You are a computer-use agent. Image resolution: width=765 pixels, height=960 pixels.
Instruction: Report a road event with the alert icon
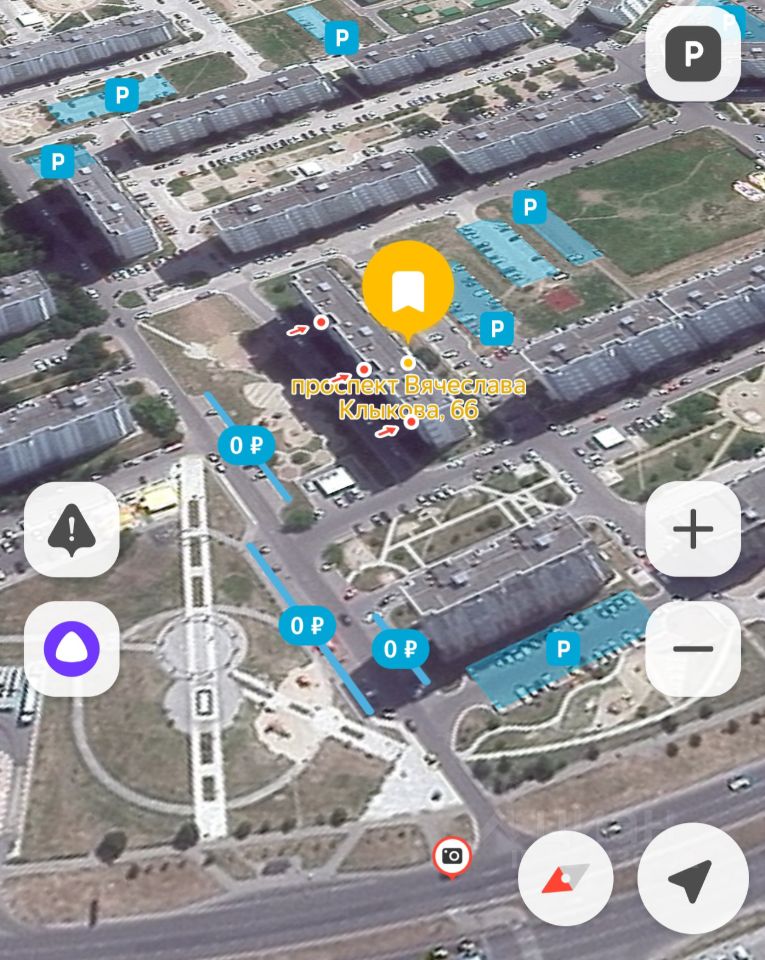click(72, 529)
